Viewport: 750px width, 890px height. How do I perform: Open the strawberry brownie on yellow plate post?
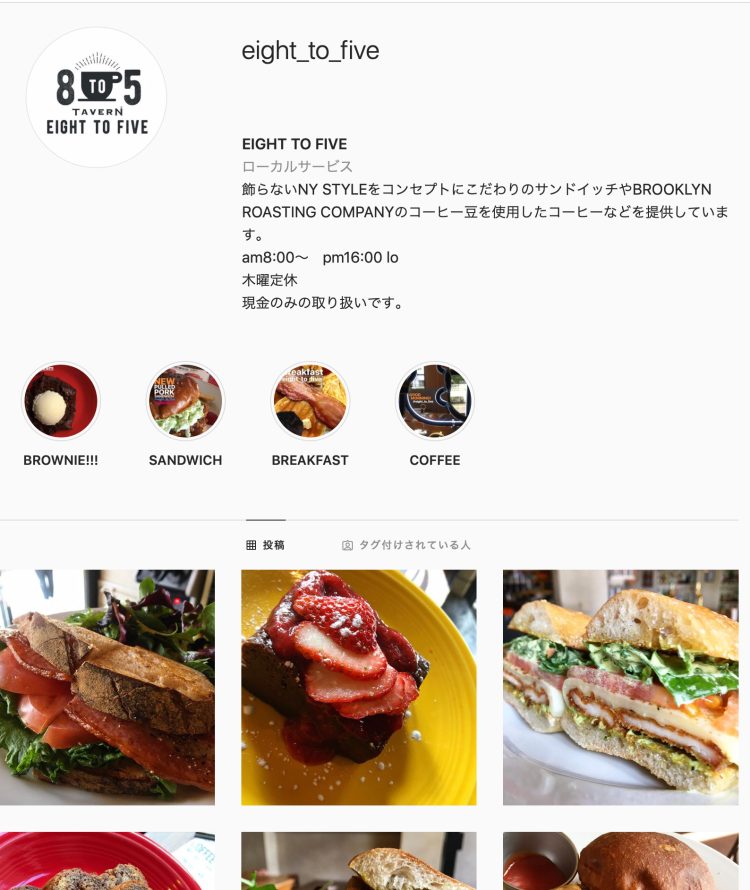(359, 687)
